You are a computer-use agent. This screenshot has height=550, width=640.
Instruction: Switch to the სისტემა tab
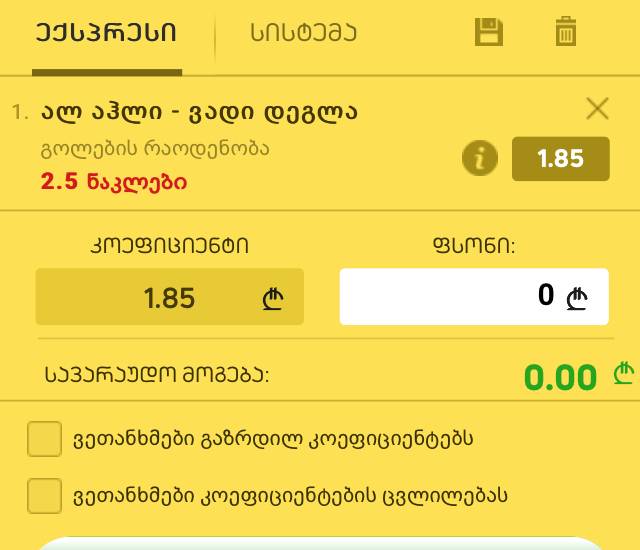[303, 34]
